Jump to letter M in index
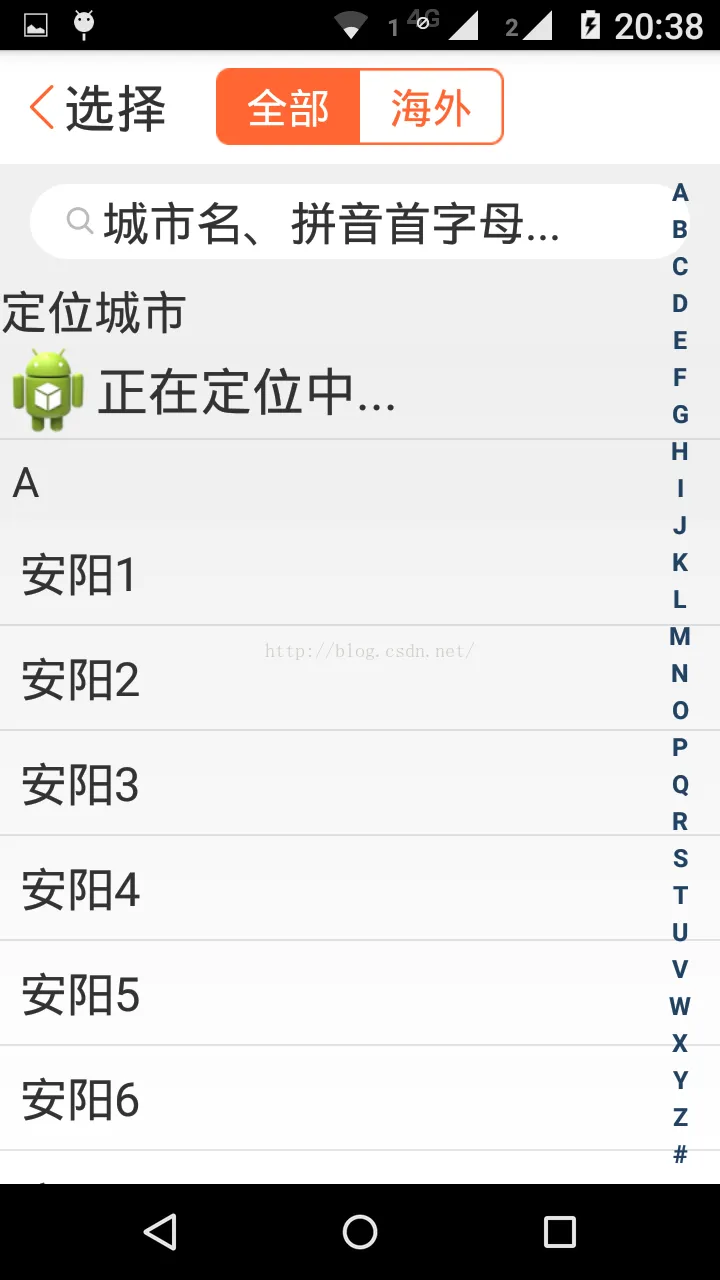 (x=680, y=637)
